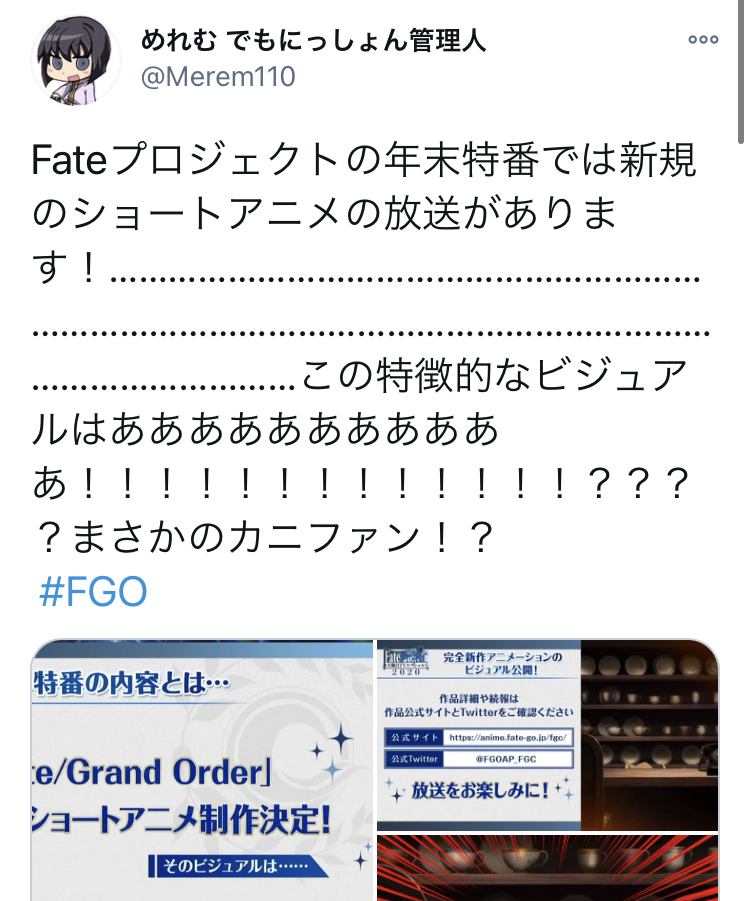Open the #FGO hashtag
750x901 pixels.
93,592
